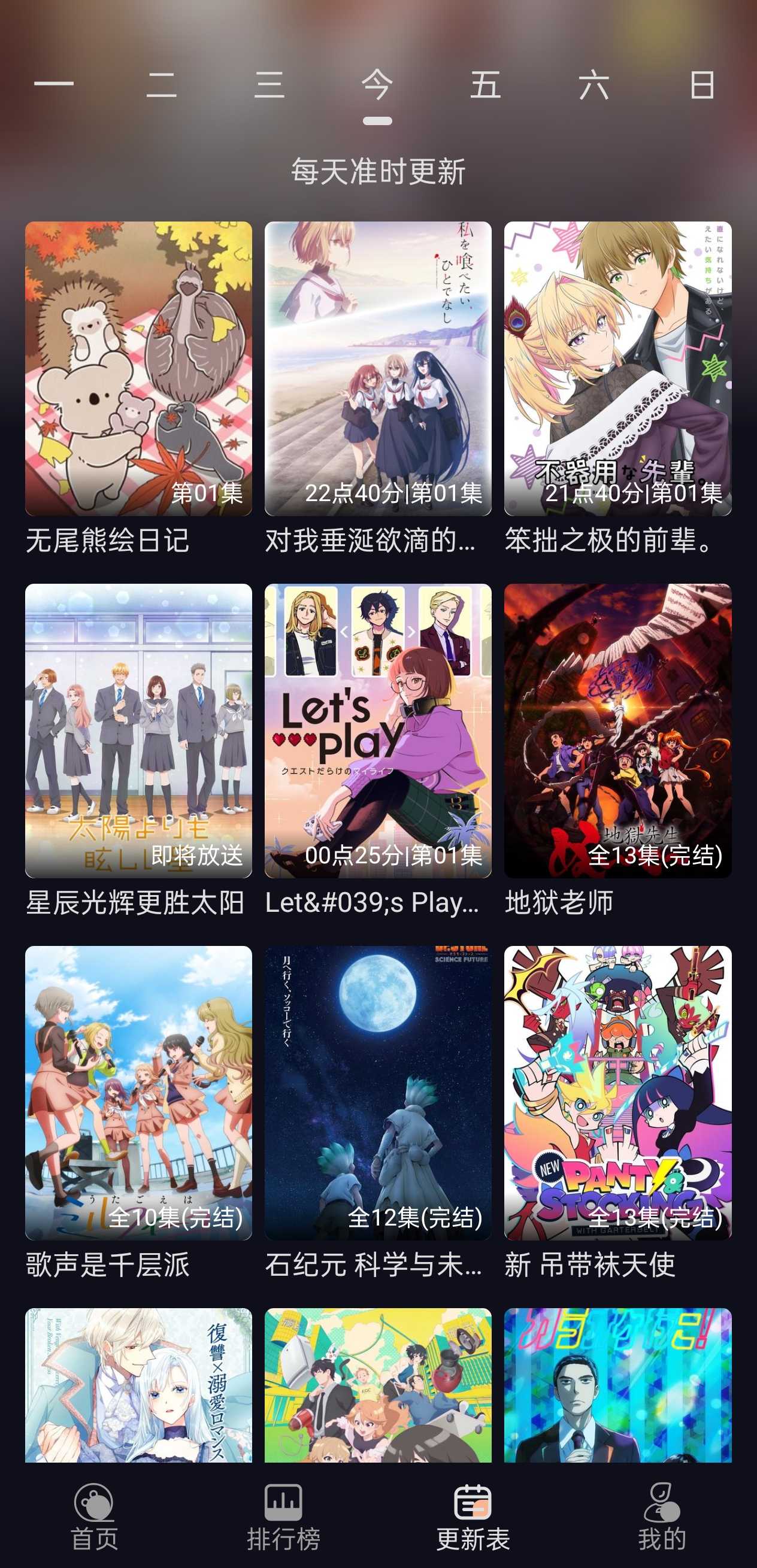Switch to the 我的 profile tab

(x=662, y=1516)
